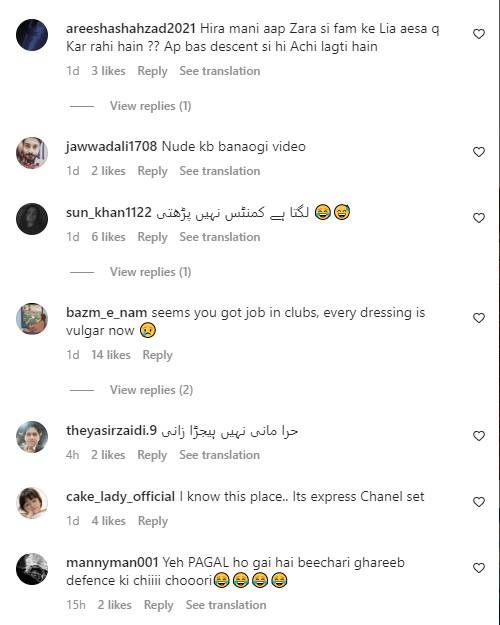See translation of jawwadali1708's comment
The width and height of the screenshot is (500, 625).
pyautogui.click(x=220, y=171)
